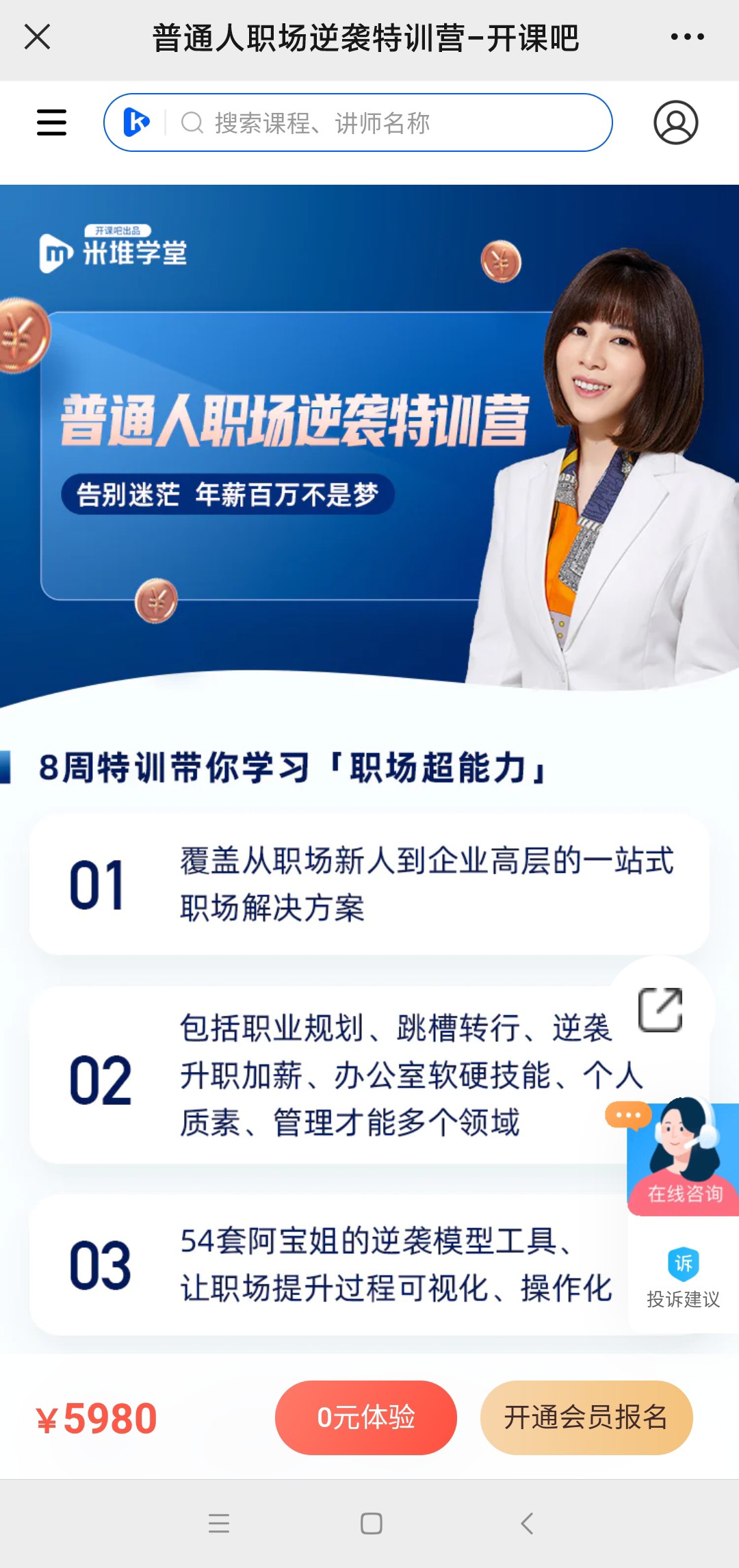Tap the floating share icon
This screenshot has width=739, height=1568.
click(661, 1008)
